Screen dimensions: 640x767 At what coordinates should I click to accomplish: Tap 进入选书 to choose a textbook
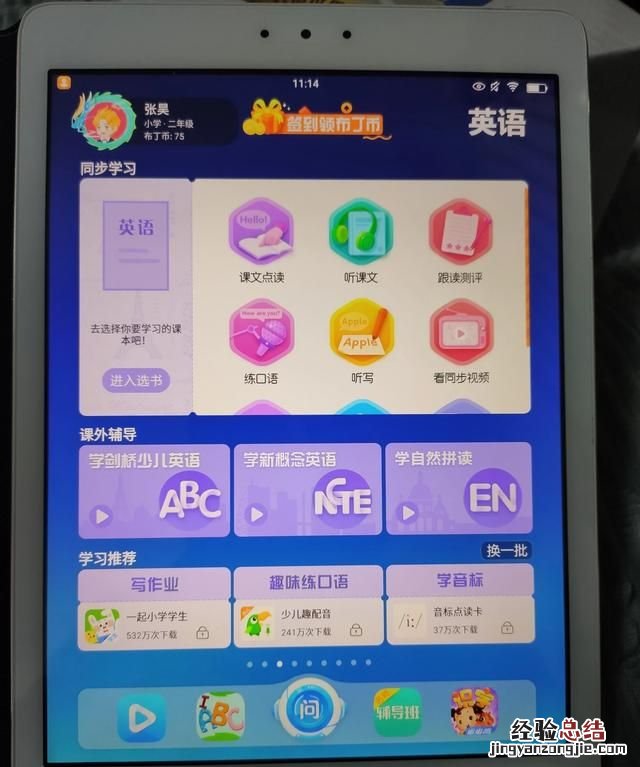tap(136, 381)
